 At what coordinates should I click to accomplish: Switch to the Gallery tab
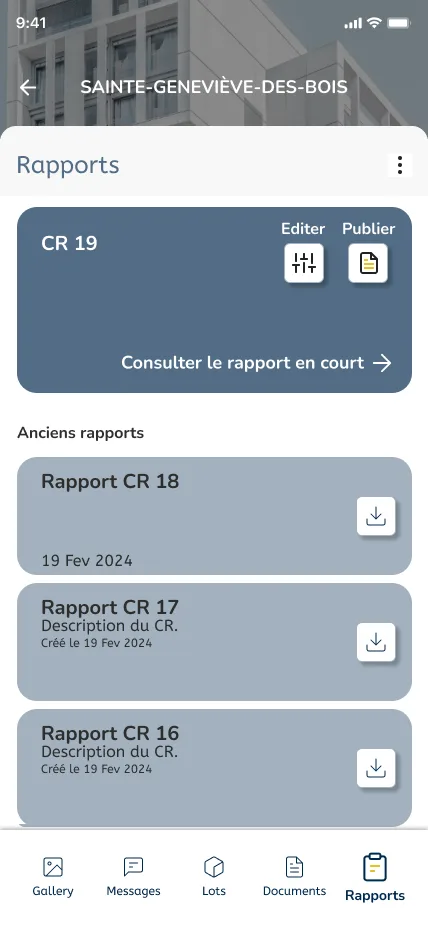(53, 877)
